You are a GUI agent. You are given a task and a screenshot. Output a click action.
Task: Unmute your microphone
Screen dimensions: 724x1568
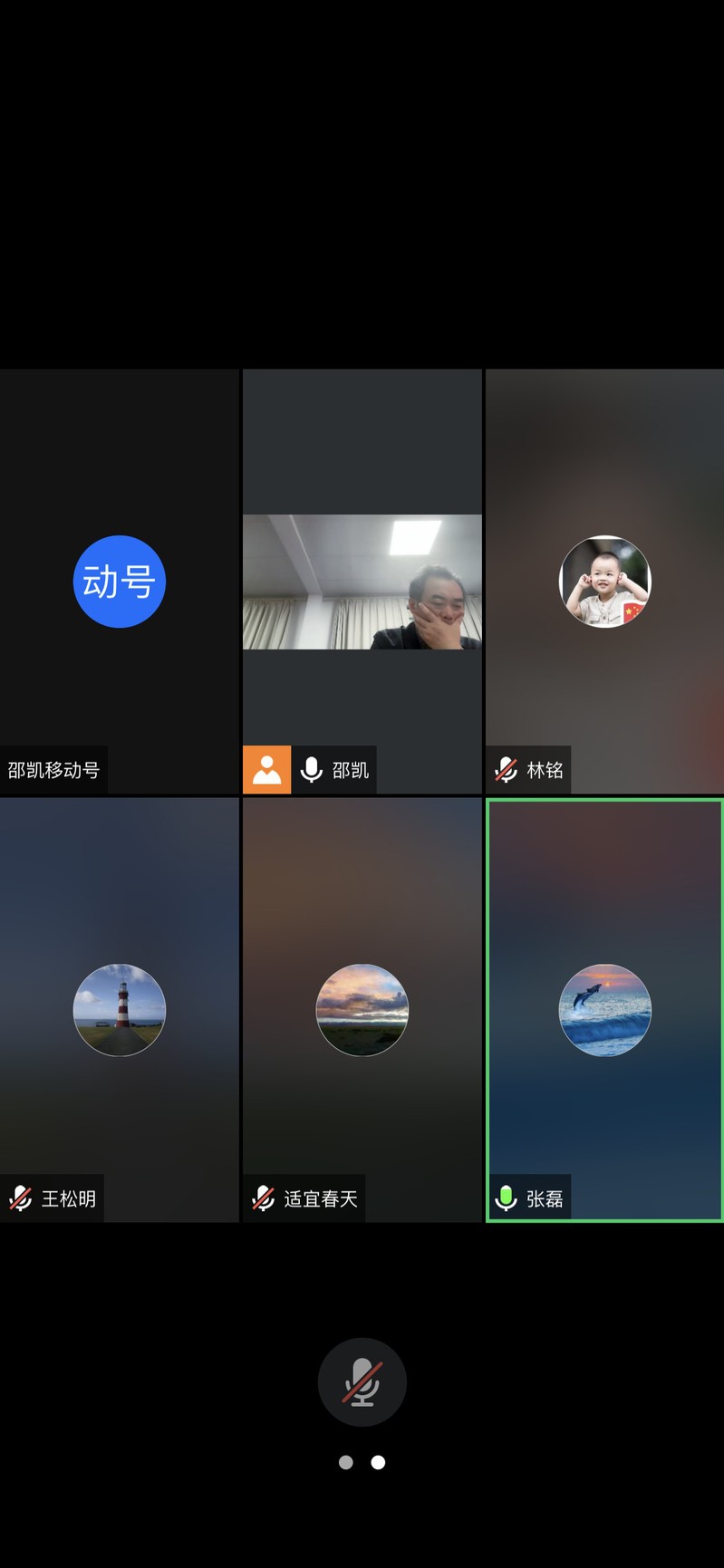point(362,1381)
